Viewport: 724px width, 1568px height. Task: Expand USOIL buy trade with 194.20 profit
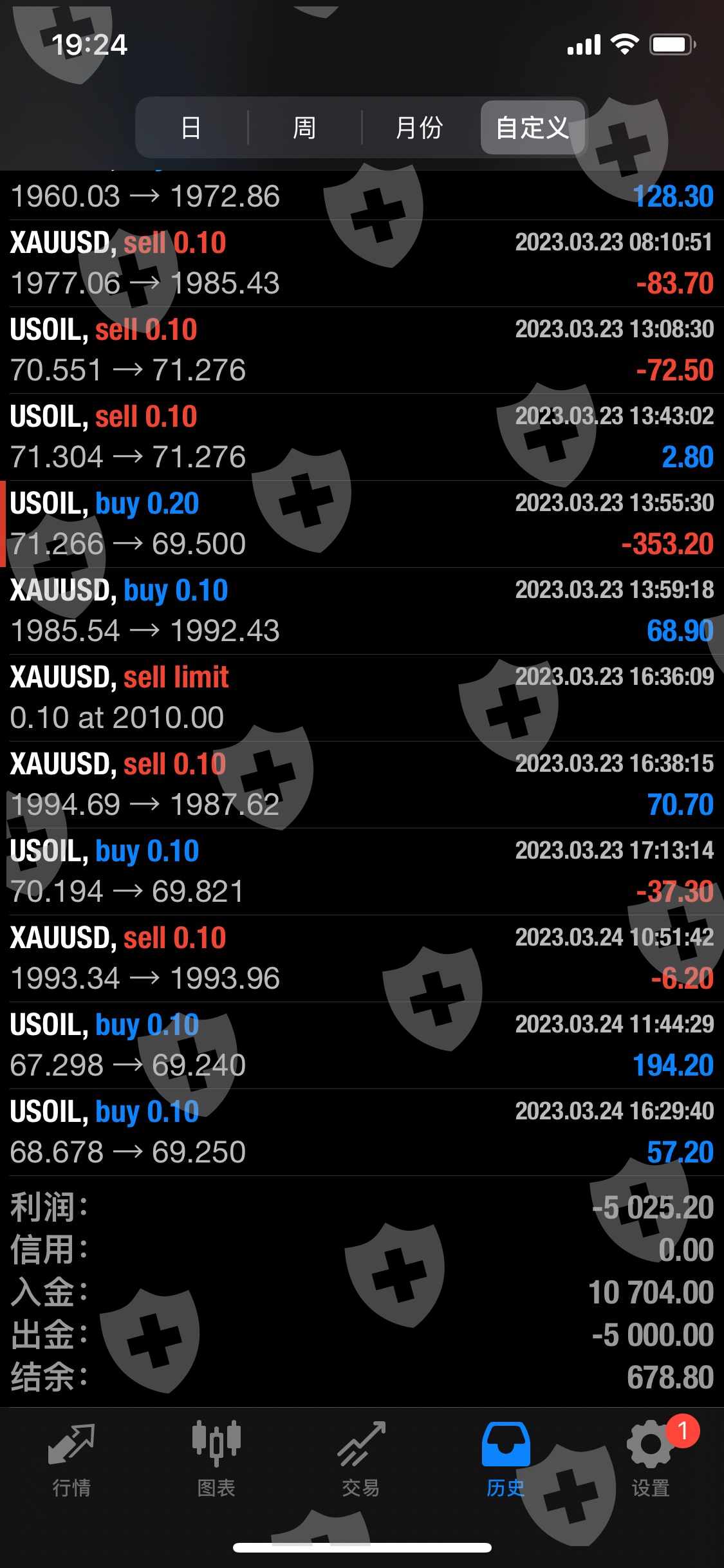click(362, 1045)
